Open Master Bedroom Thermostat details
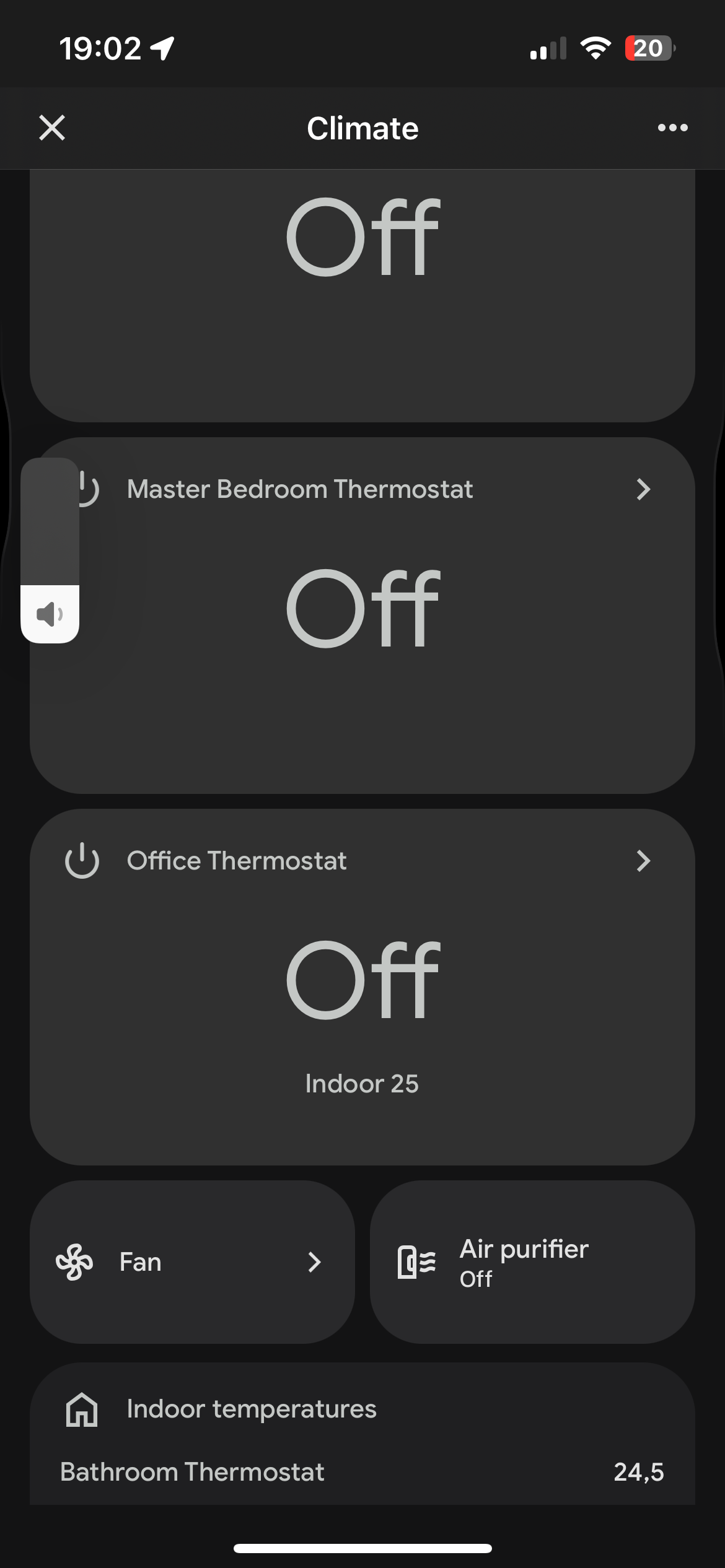This screenshot has width=725, height=1568. click(643, 489)
